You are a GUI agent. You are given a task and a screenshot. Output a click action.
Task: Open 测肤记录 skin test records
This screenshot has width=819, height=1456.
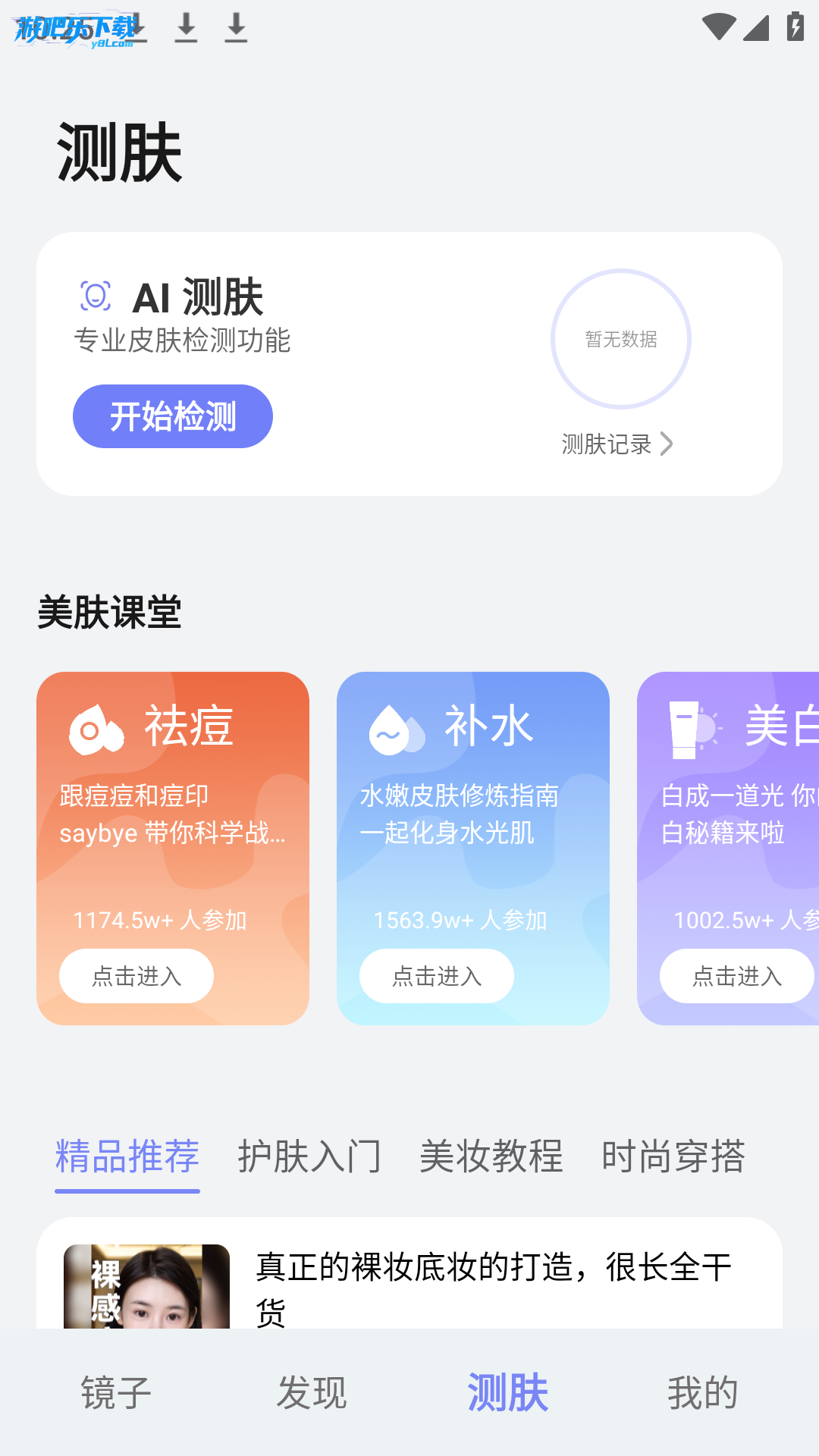[617, 444]
